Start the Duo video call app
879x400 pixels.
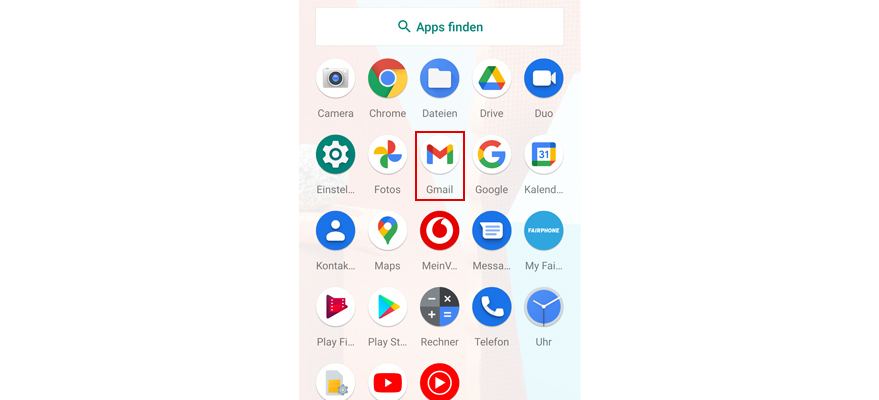[543, 79]
